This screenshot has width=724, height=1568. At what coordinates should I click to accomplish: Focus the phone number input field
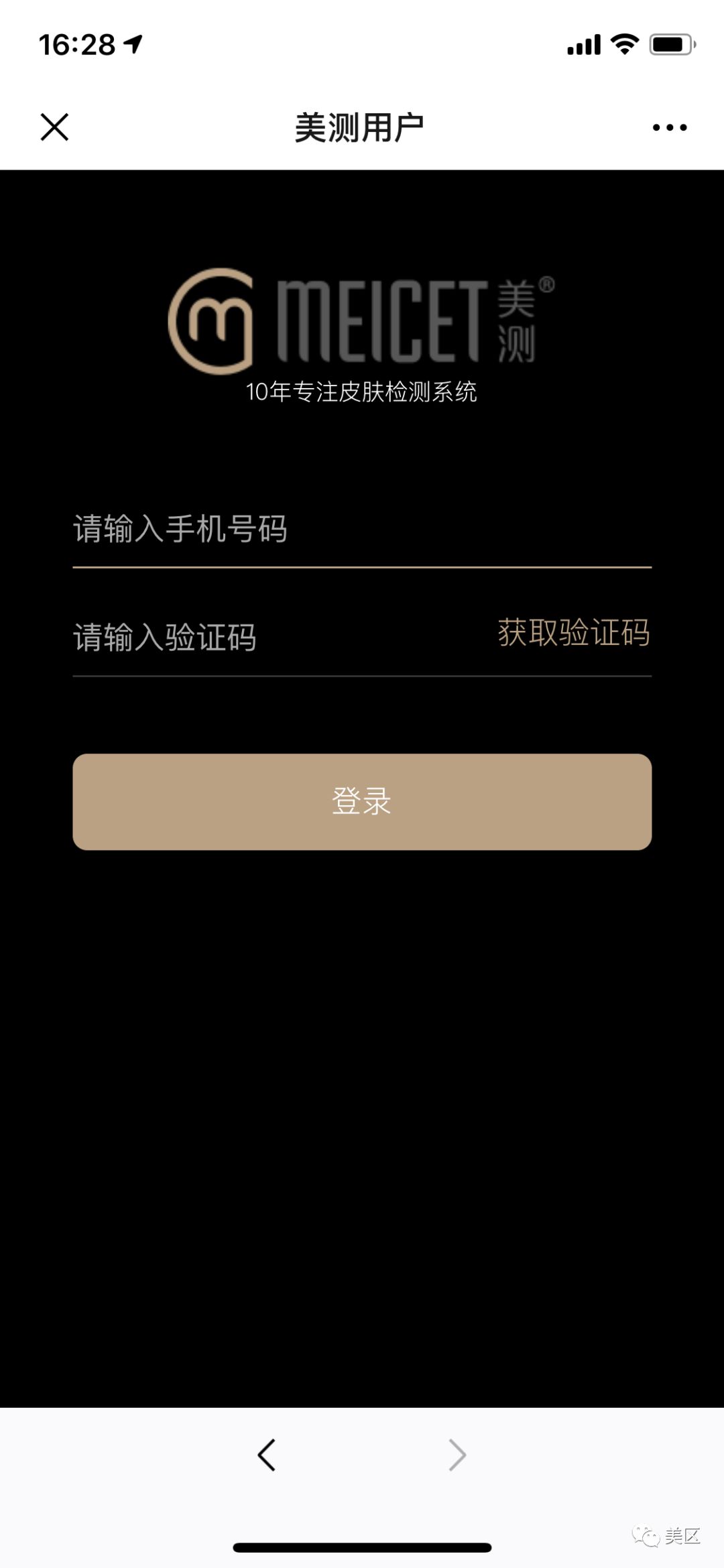(362, 530)
